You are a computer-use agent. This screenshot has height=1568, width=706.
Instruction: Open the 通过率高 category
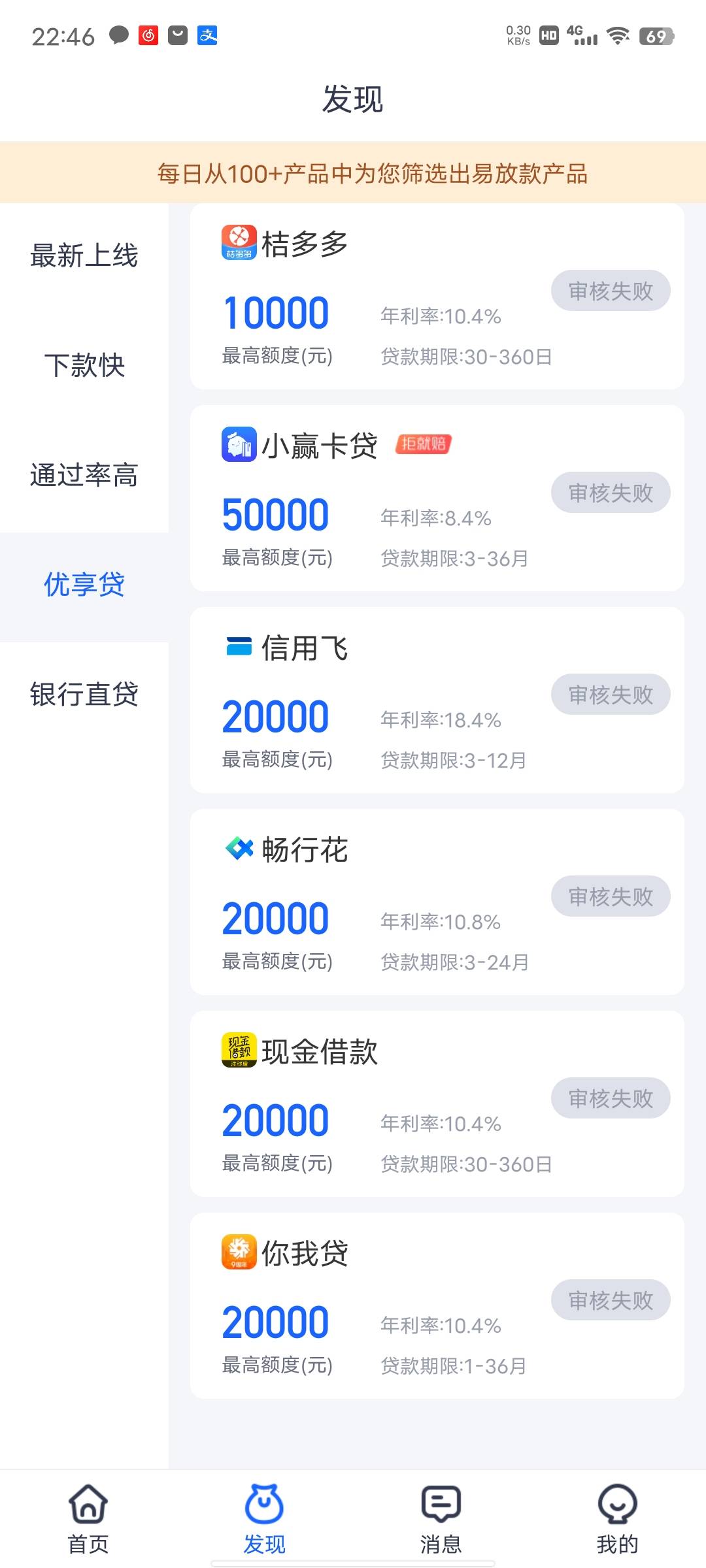coord(84,475)
